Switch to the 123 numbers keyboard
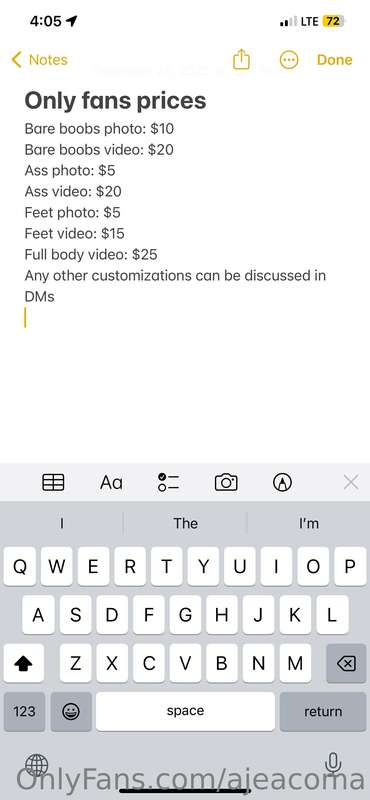Image resolution: width=370 pixels, height=800 pixels. 24,711
